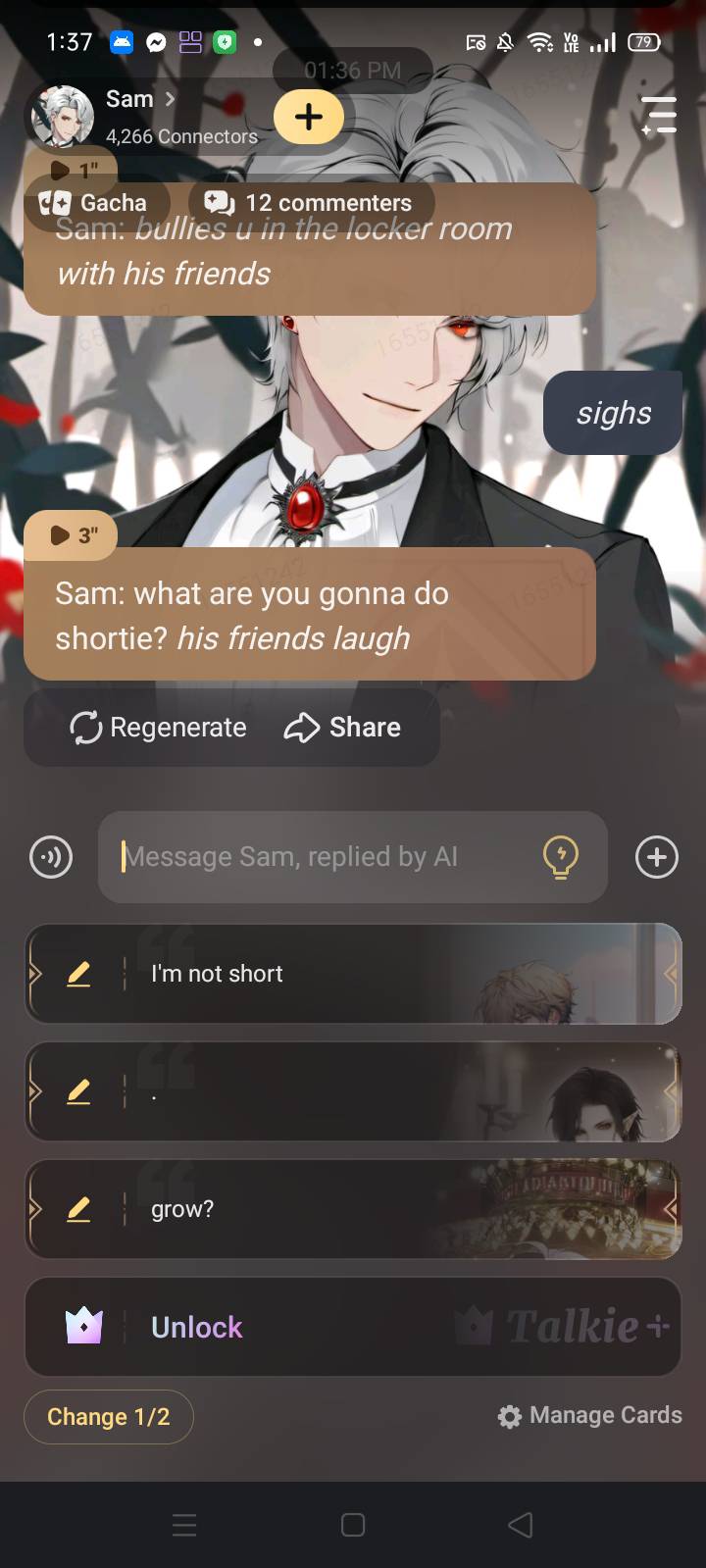Open Manage Cards settings
Viewport: 706px width, 1568px height.
click(x=590, y=1416)
